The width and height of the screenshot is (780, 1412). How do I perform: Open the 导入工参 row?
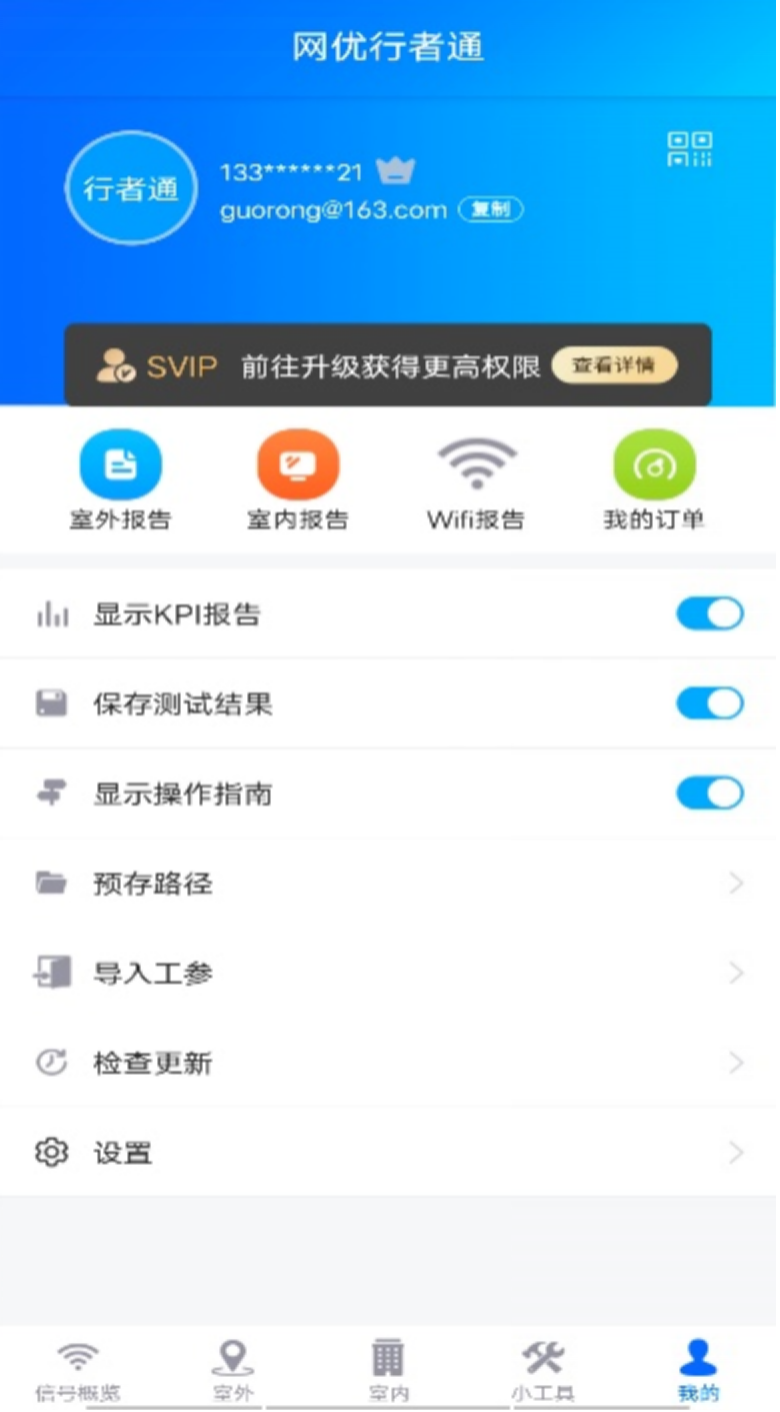(x=388, y=973)
